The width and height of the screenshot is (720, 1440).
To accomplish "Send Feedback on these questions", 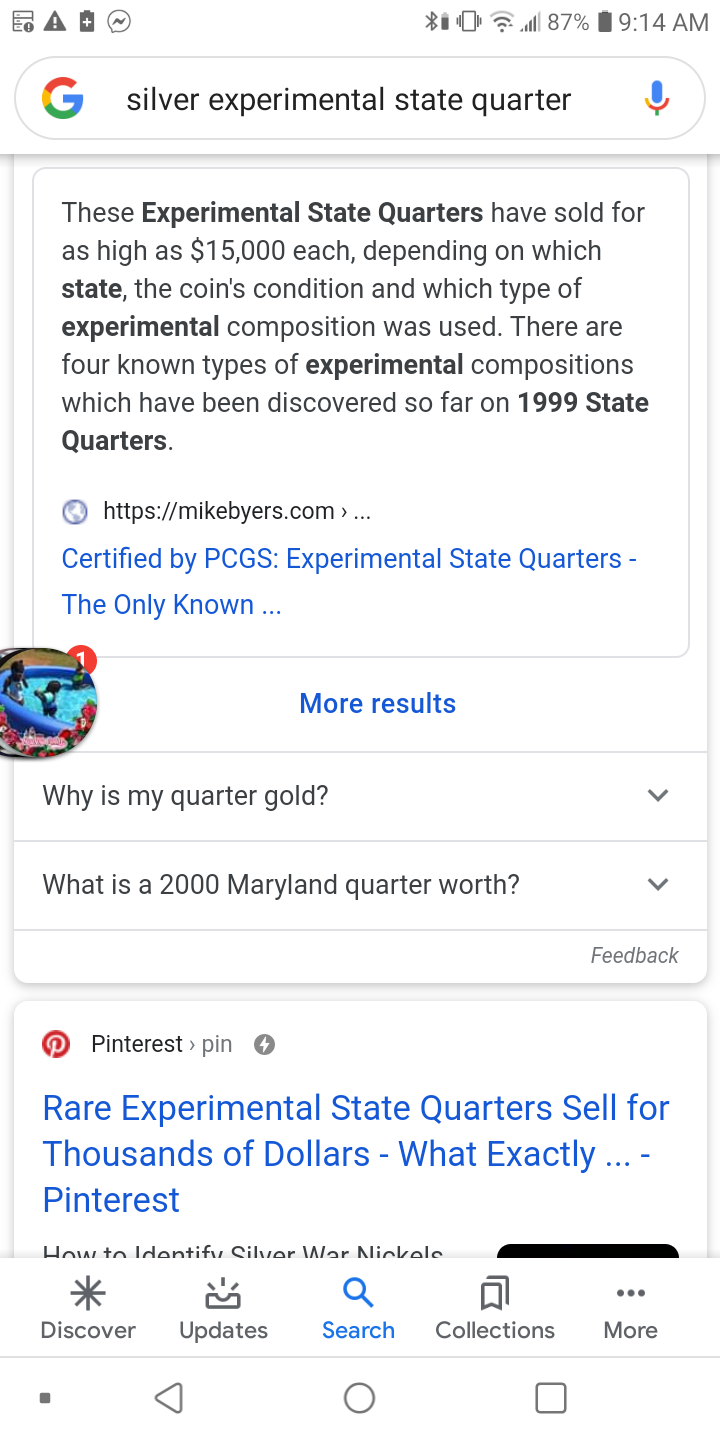I will coord(634,955).
